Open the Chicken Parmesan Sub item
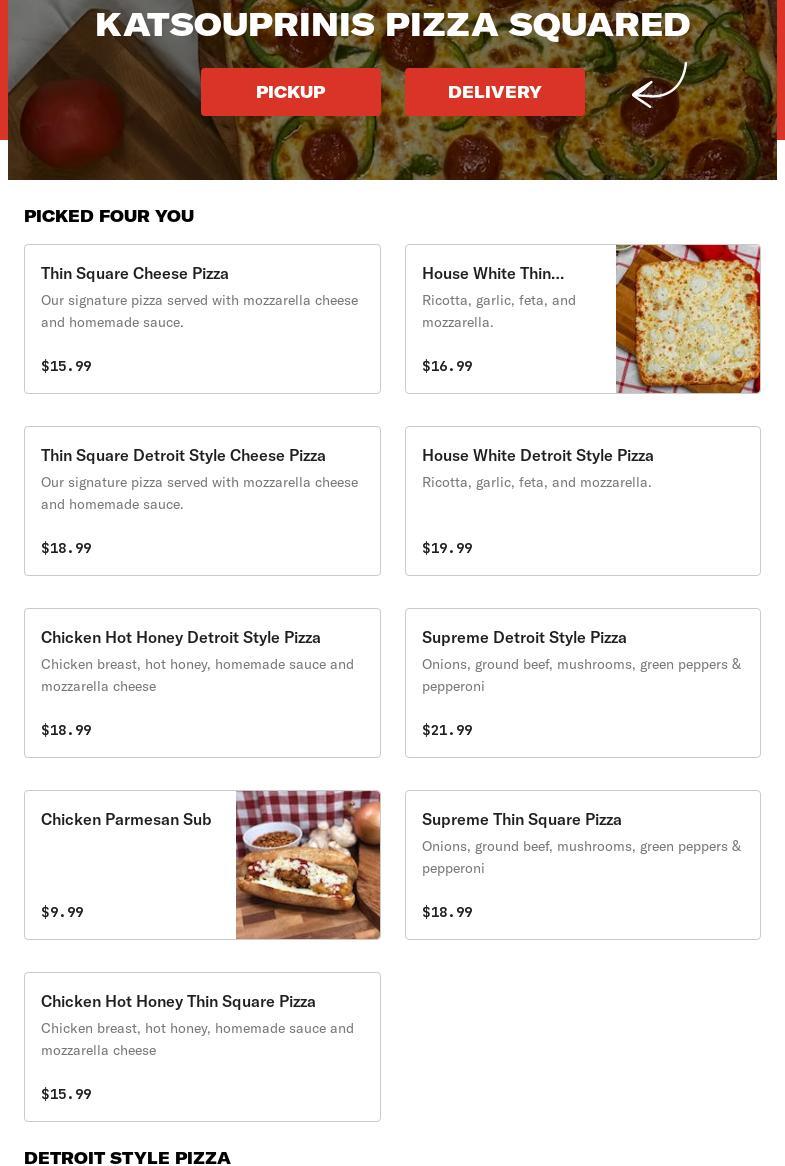The width and height of the screenshot is (785, 1166). coord(202,865)
